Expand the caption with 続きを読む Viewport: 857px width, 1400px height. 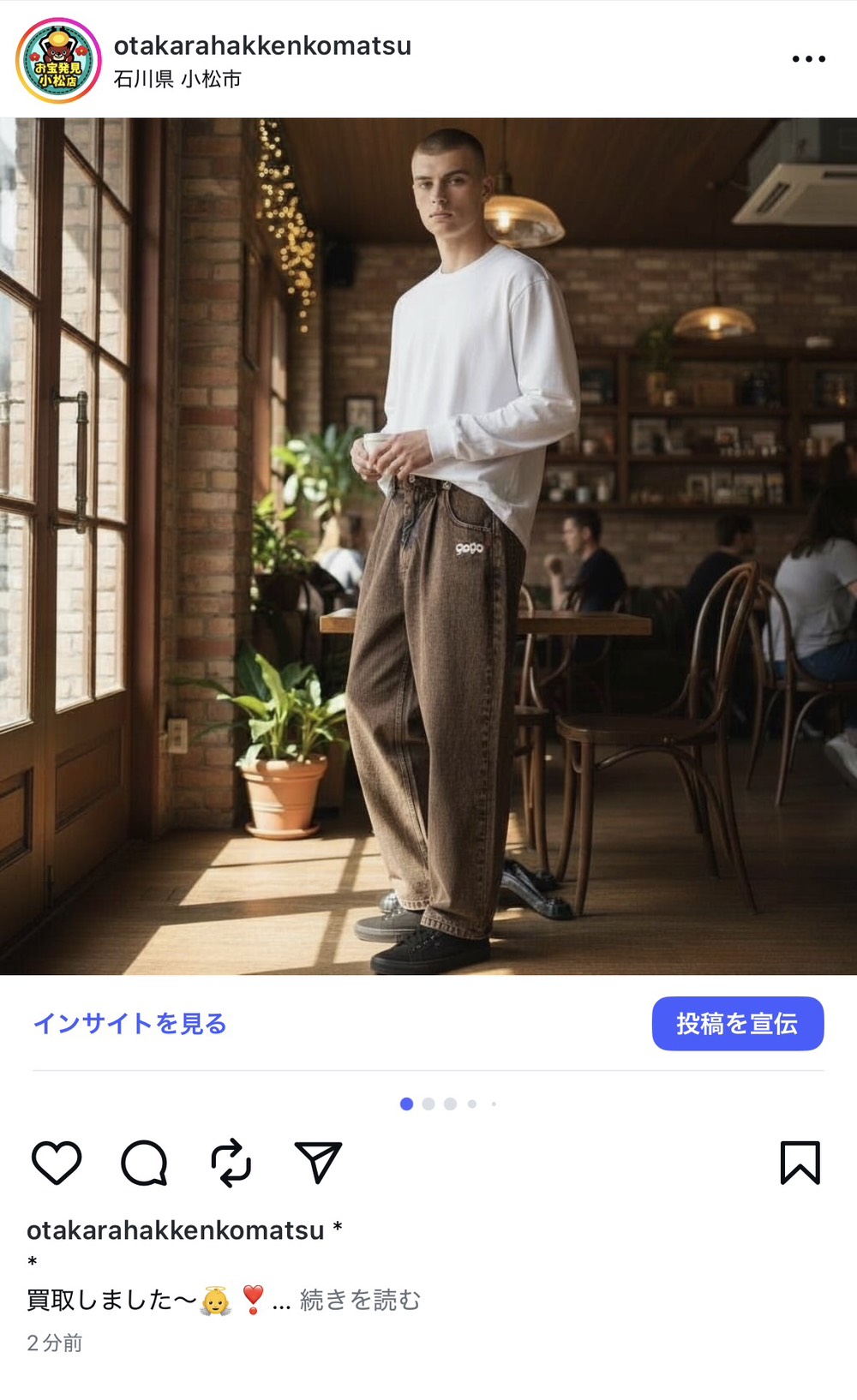(x=360, y=1301)
